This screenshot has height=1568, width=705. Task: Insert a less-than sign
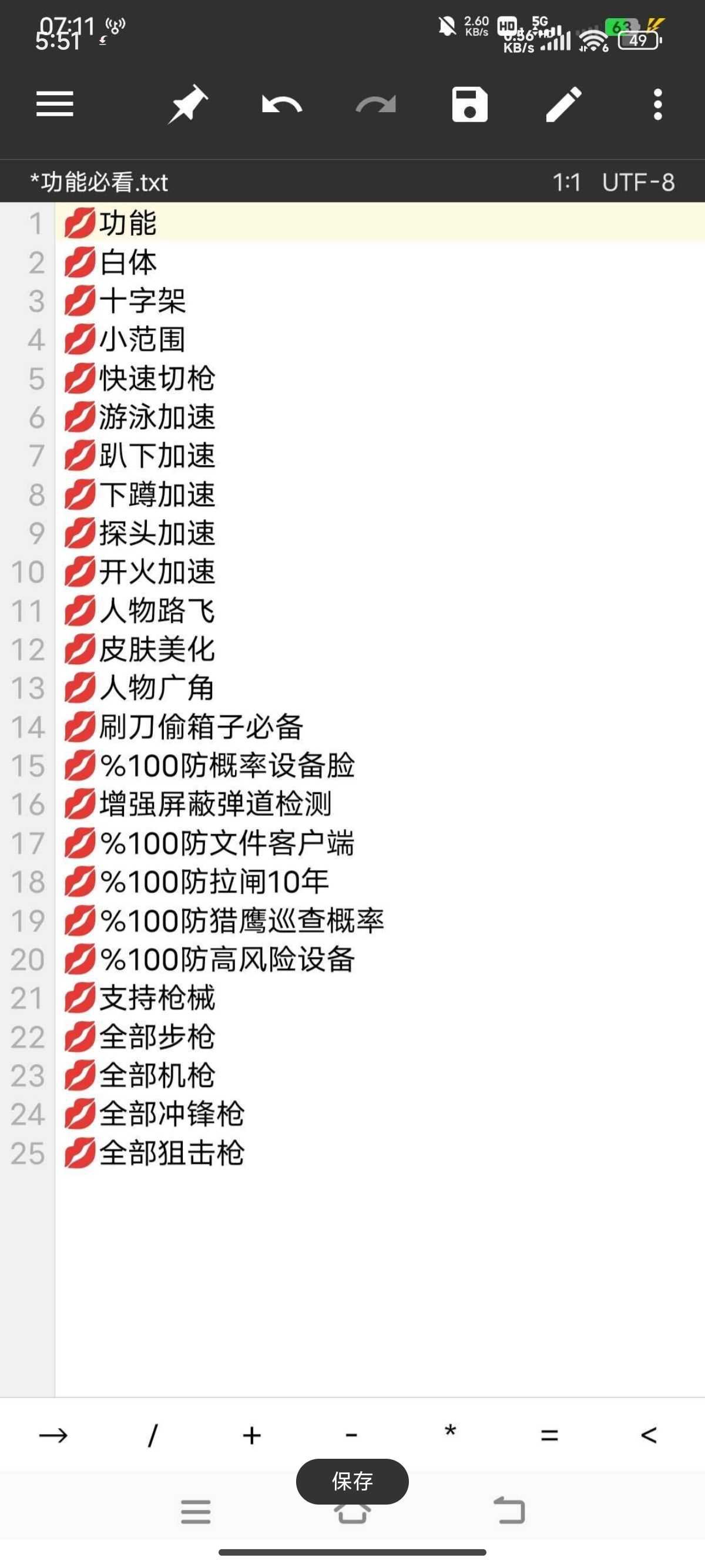(649, 1435)
